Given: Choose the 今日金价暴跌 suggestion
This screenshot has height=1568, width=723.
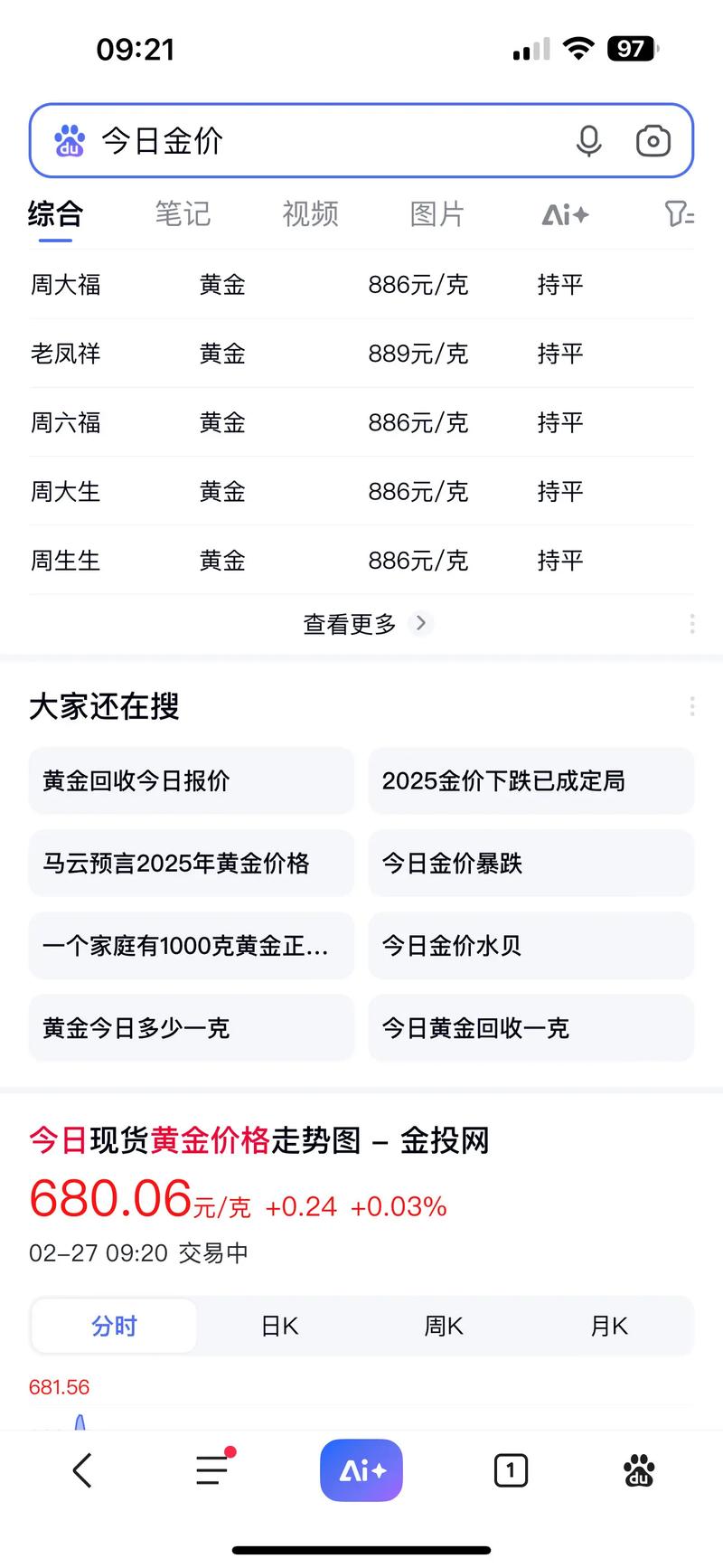Looking at the screenshot, I should tap(531, 863).
